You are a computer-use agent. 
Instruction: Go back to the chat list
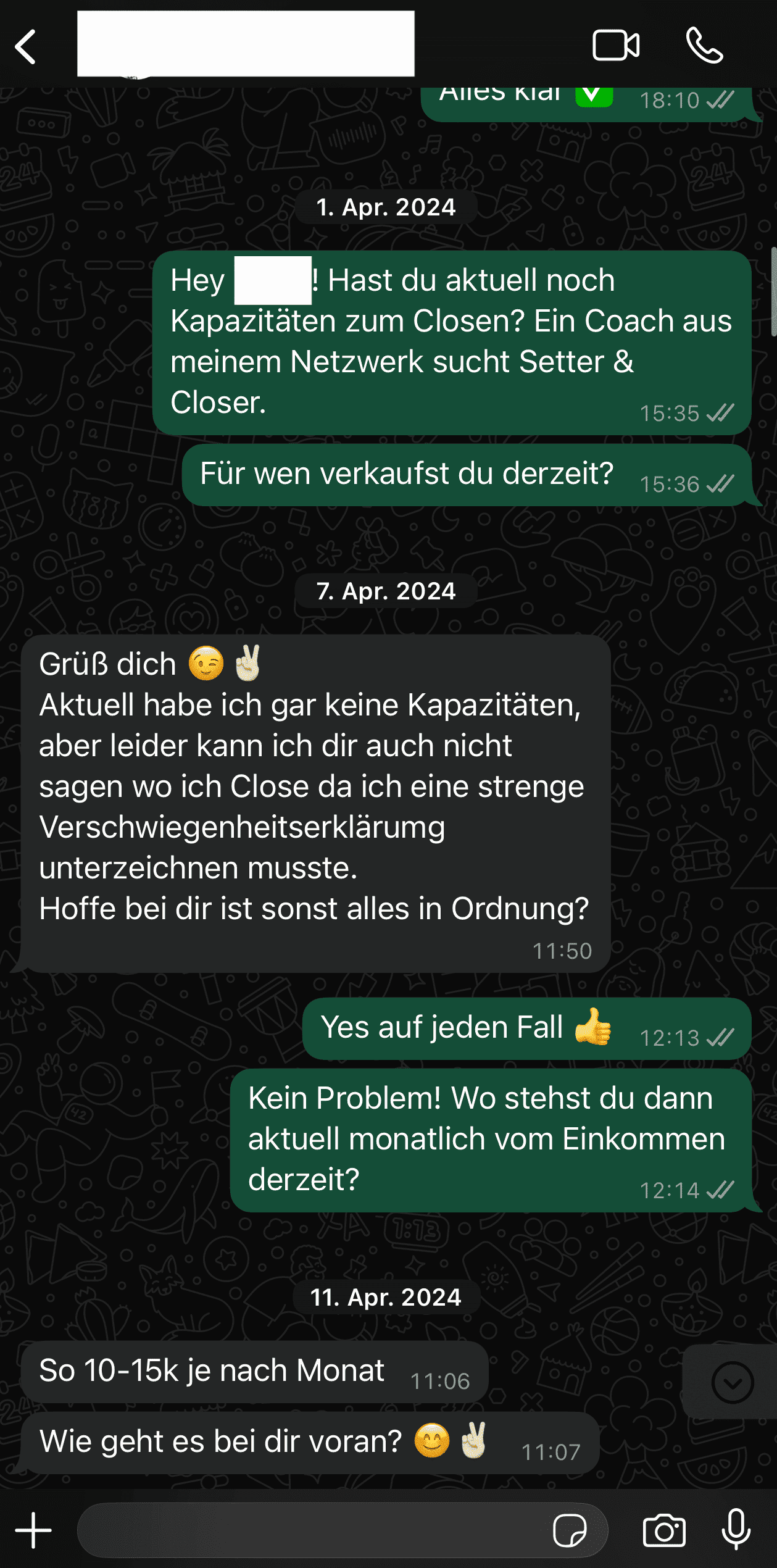point(26,47)
